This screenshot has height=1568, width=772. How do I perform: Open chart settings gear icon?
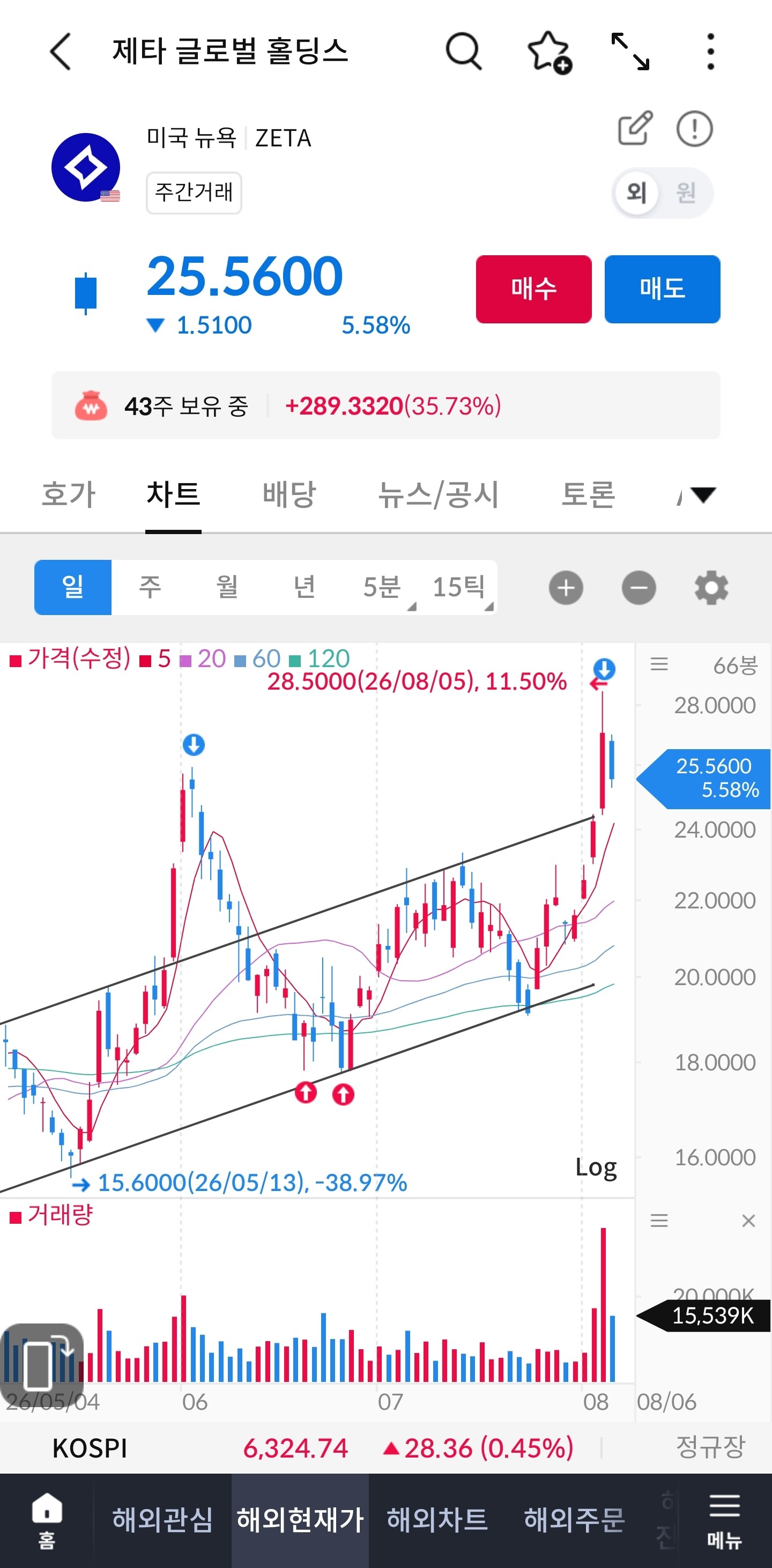point(711,588)
